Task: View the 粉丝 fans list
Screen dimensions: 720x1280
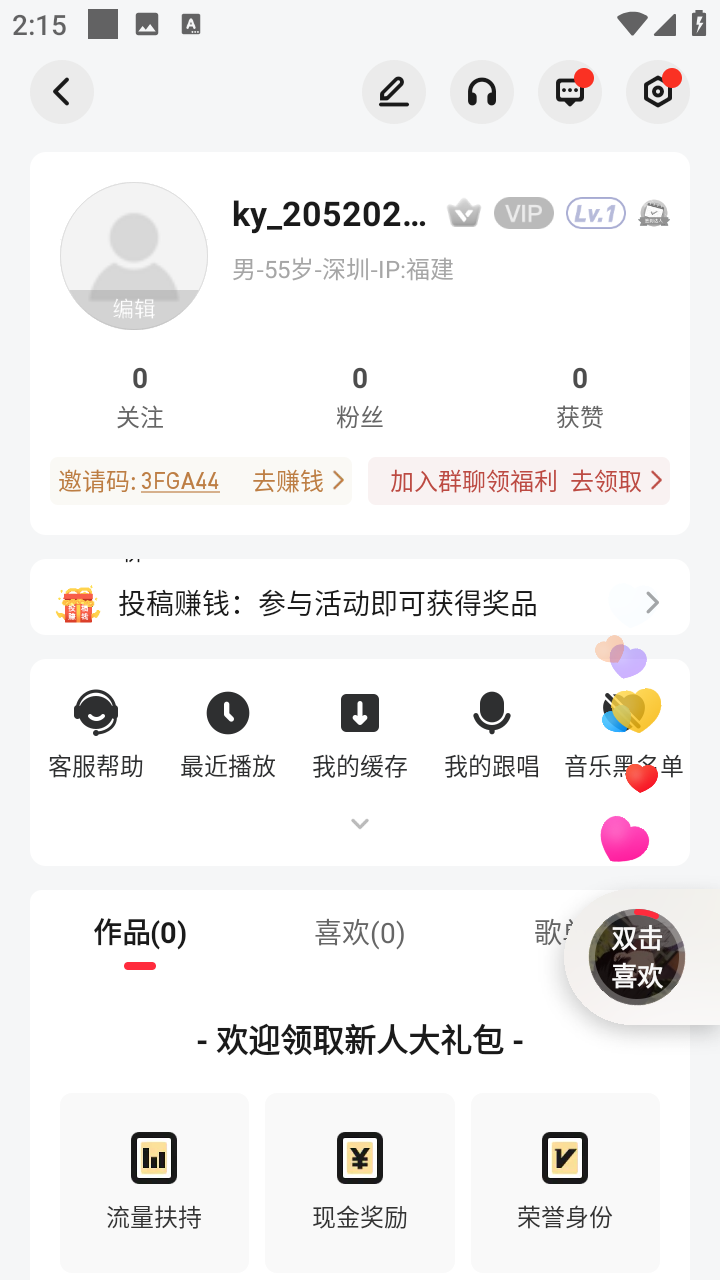Action: coord(360,396)
